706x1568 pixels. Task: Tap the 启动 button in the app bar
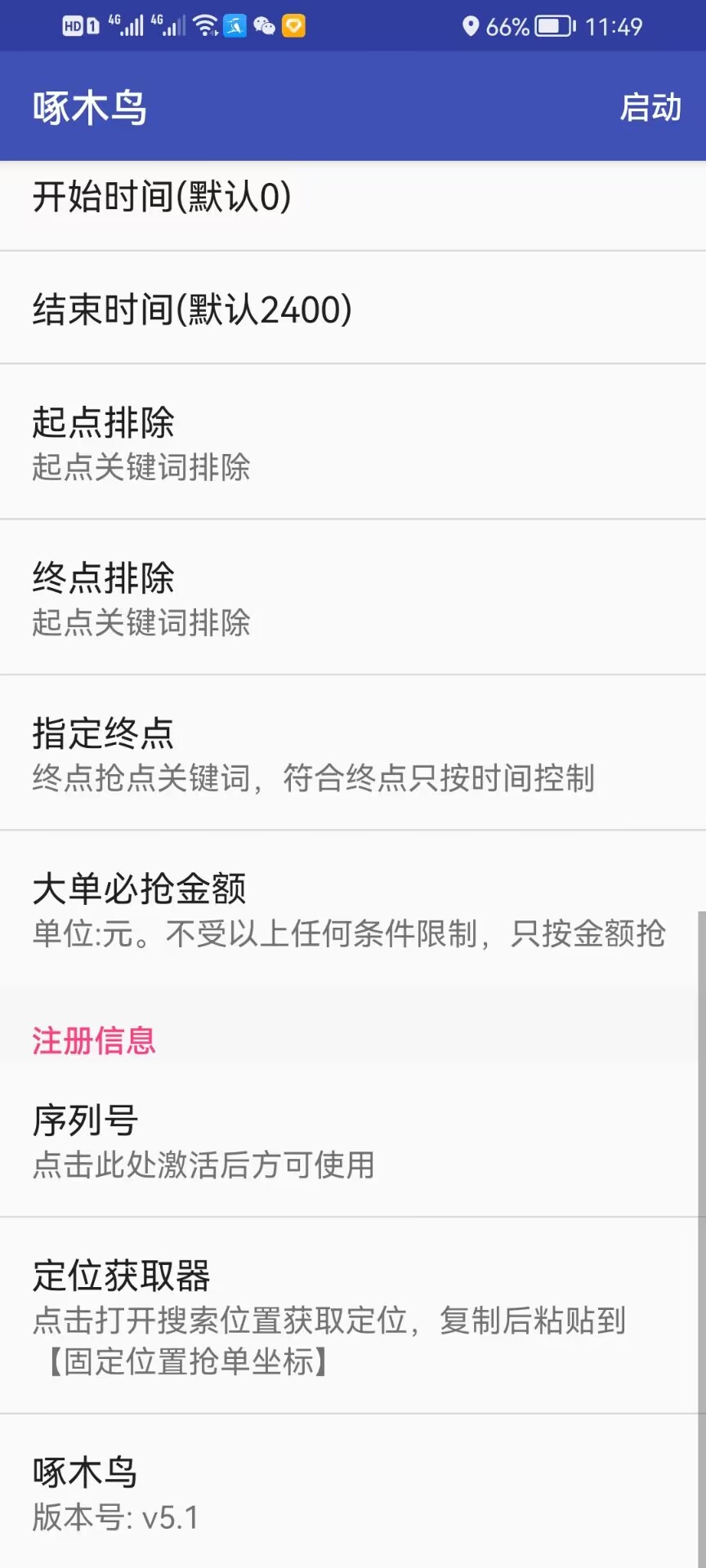[x=650, y=107]
